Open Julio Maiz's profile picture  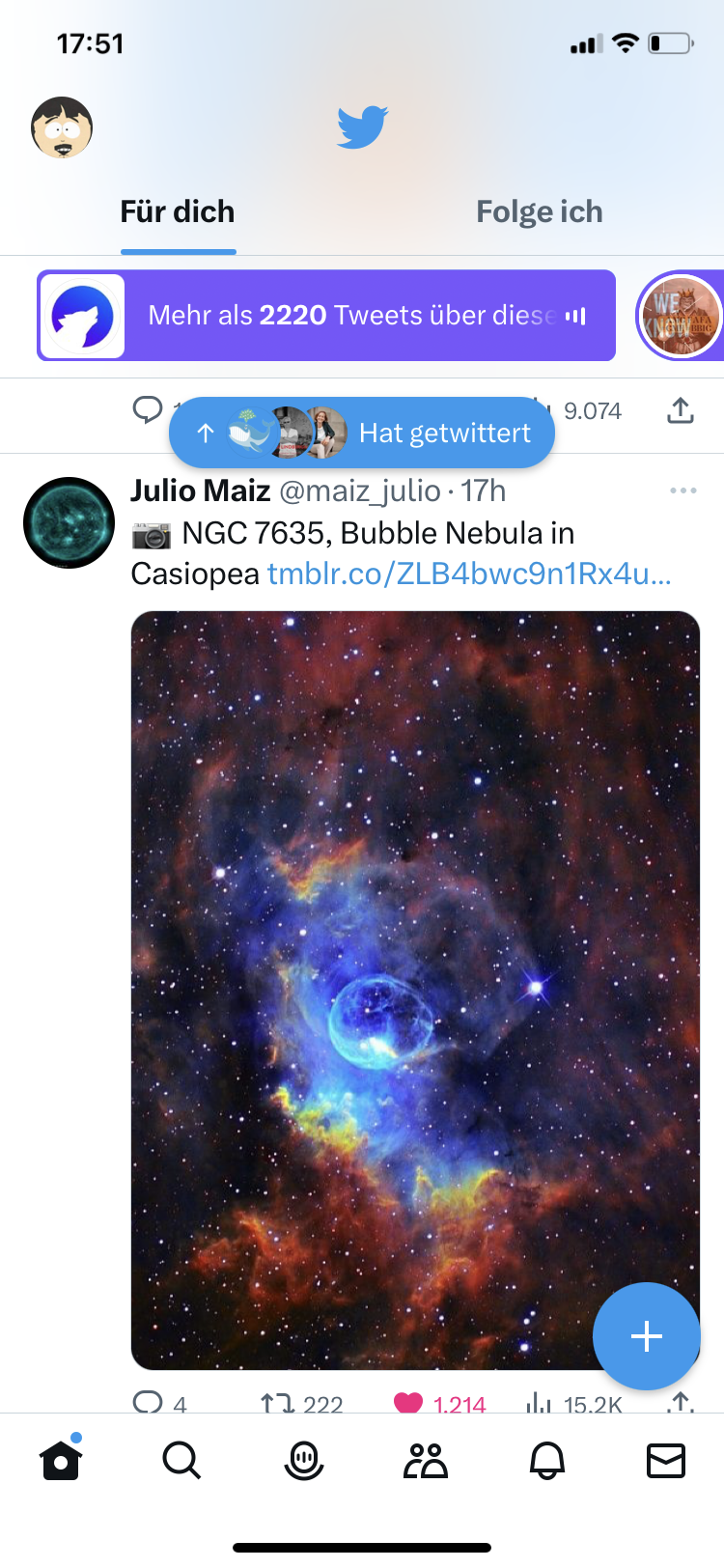click(x=69, y=522)
